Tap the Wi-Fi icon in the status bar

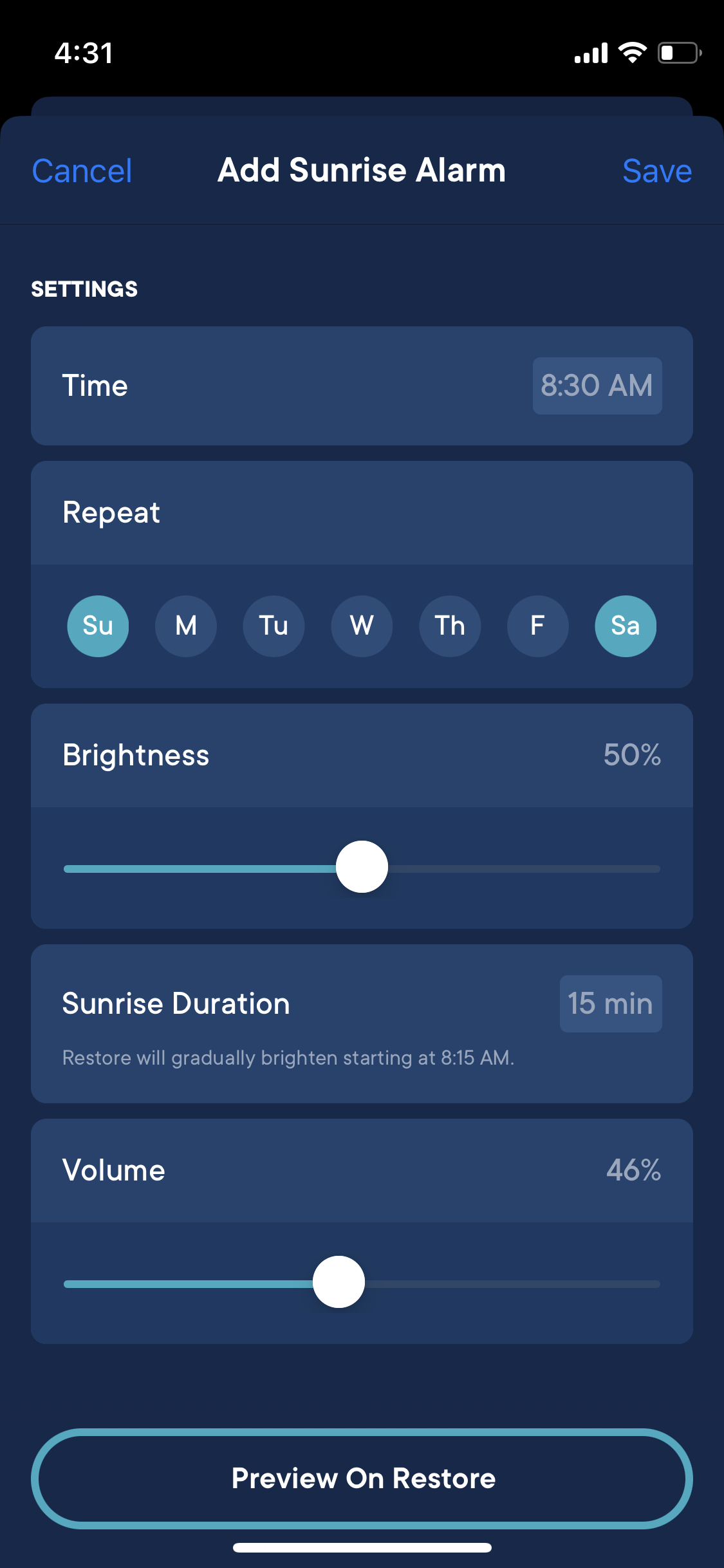pos(633,53)
